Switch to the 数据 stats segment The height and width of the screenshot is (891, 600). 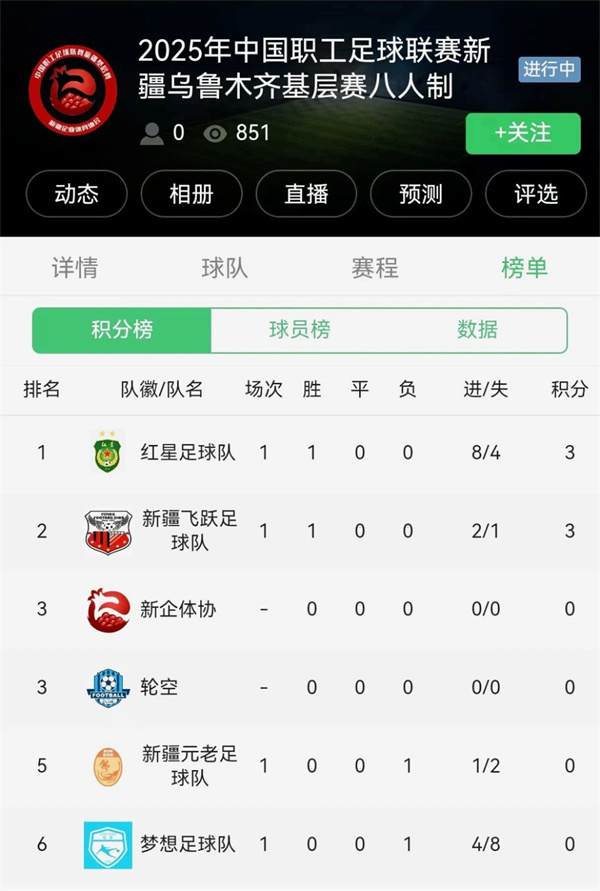click(x=477, y=330)
